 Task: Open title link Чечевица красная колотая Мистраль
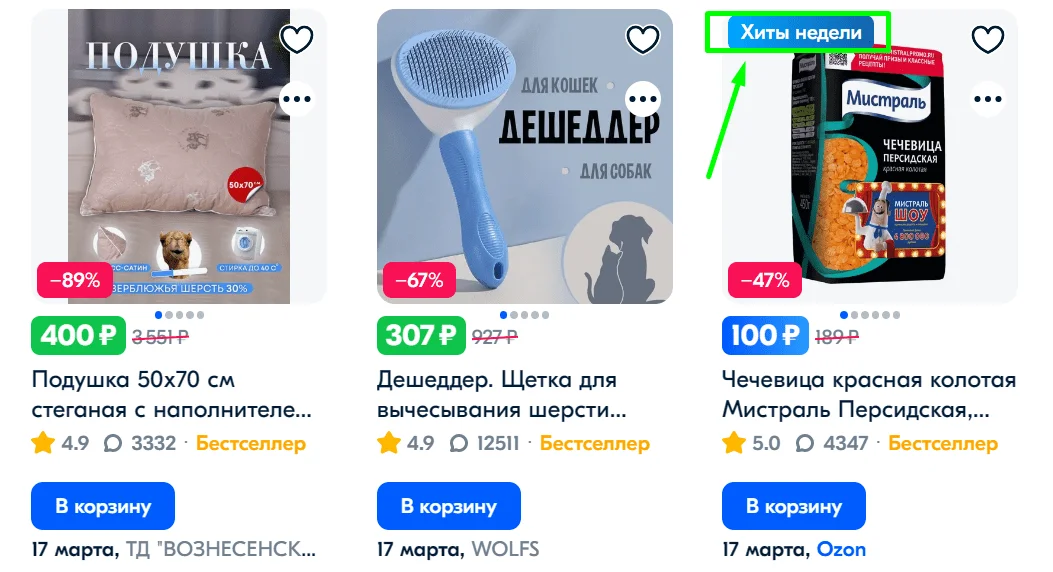(868, 395)
